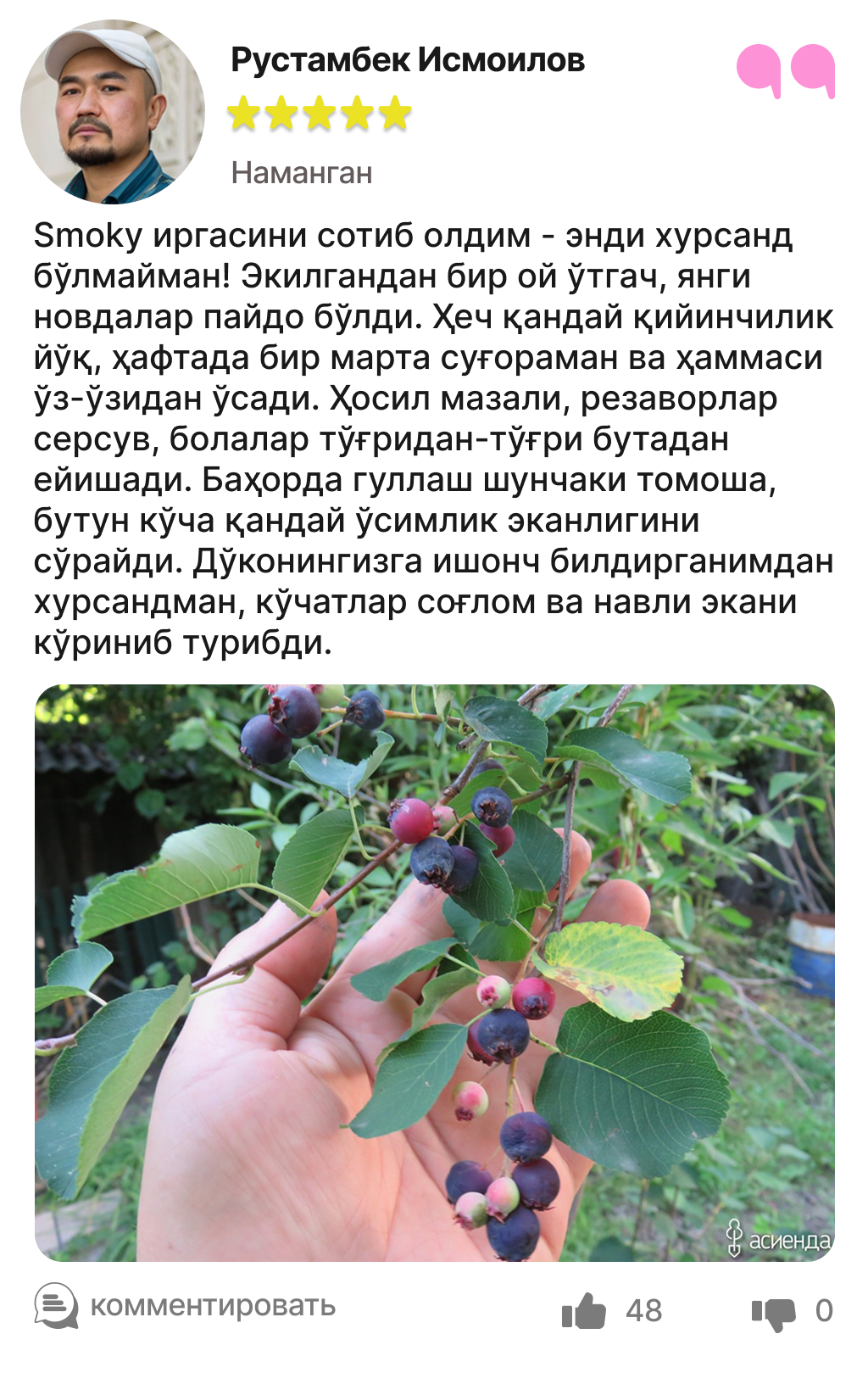Like Рустамбек Исмоилов's review
The height and width of the screenshot is (1373, 868).
[584, 1310]
